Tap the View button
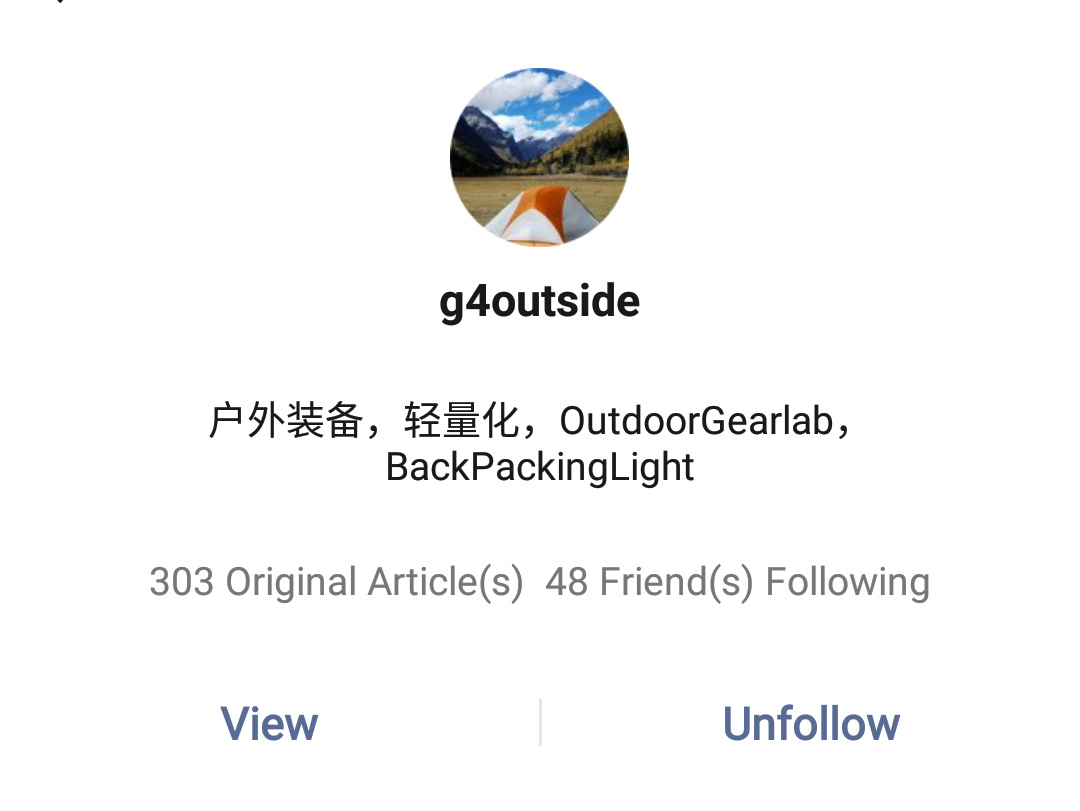1080x811 pixels. (x=269, y=724)
